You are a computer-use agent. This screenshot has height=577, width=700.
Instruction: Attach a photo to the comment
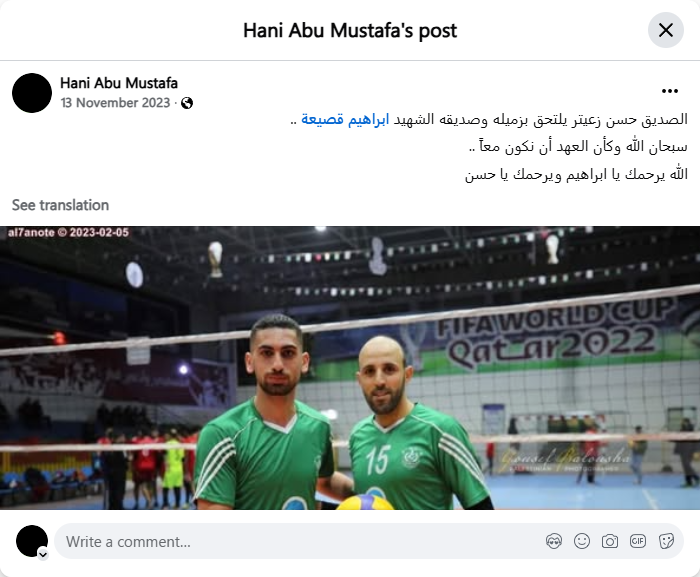[610, 541]
